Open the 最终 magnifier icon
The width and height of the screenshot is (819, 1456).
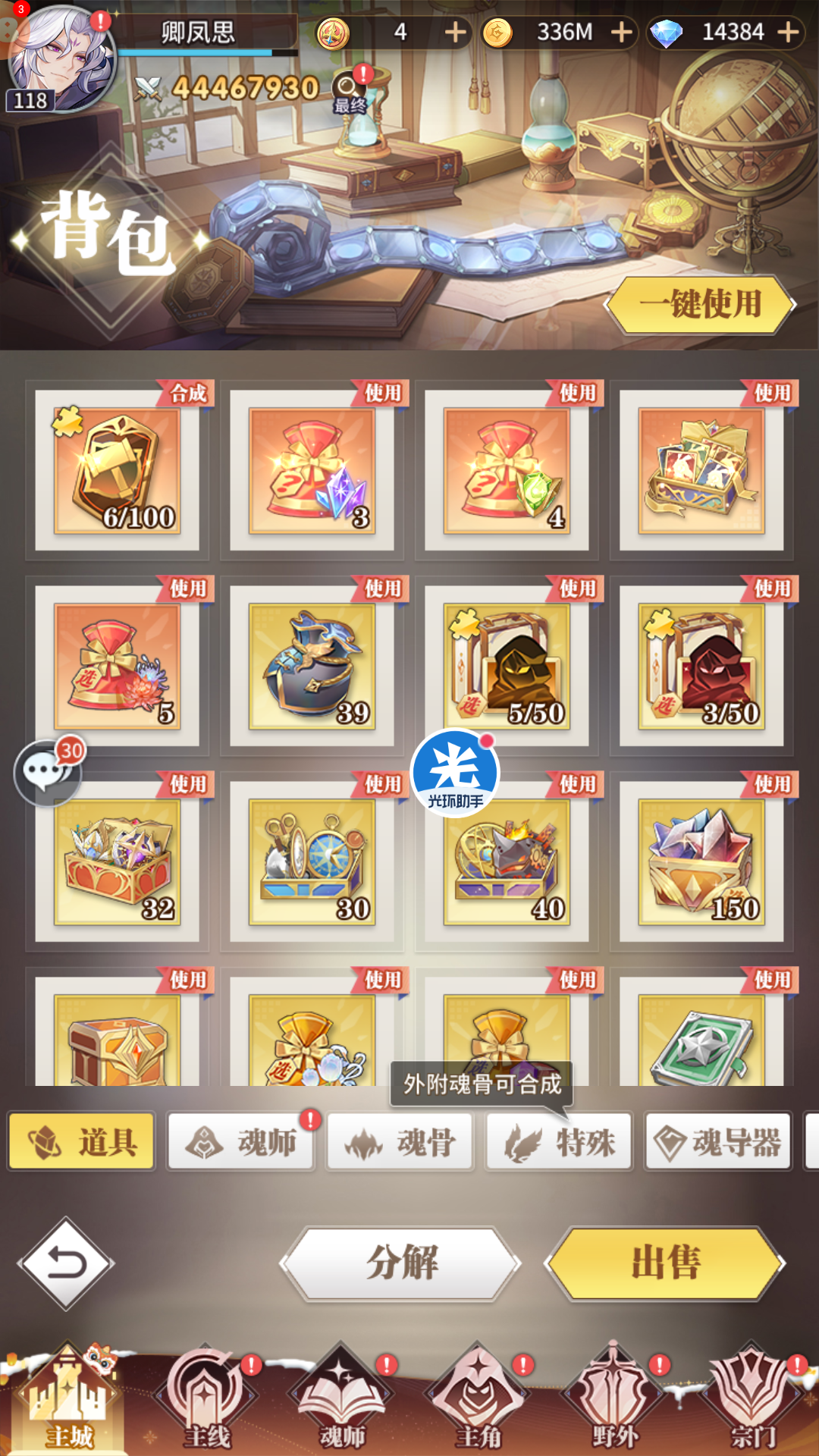pos(349,91)
